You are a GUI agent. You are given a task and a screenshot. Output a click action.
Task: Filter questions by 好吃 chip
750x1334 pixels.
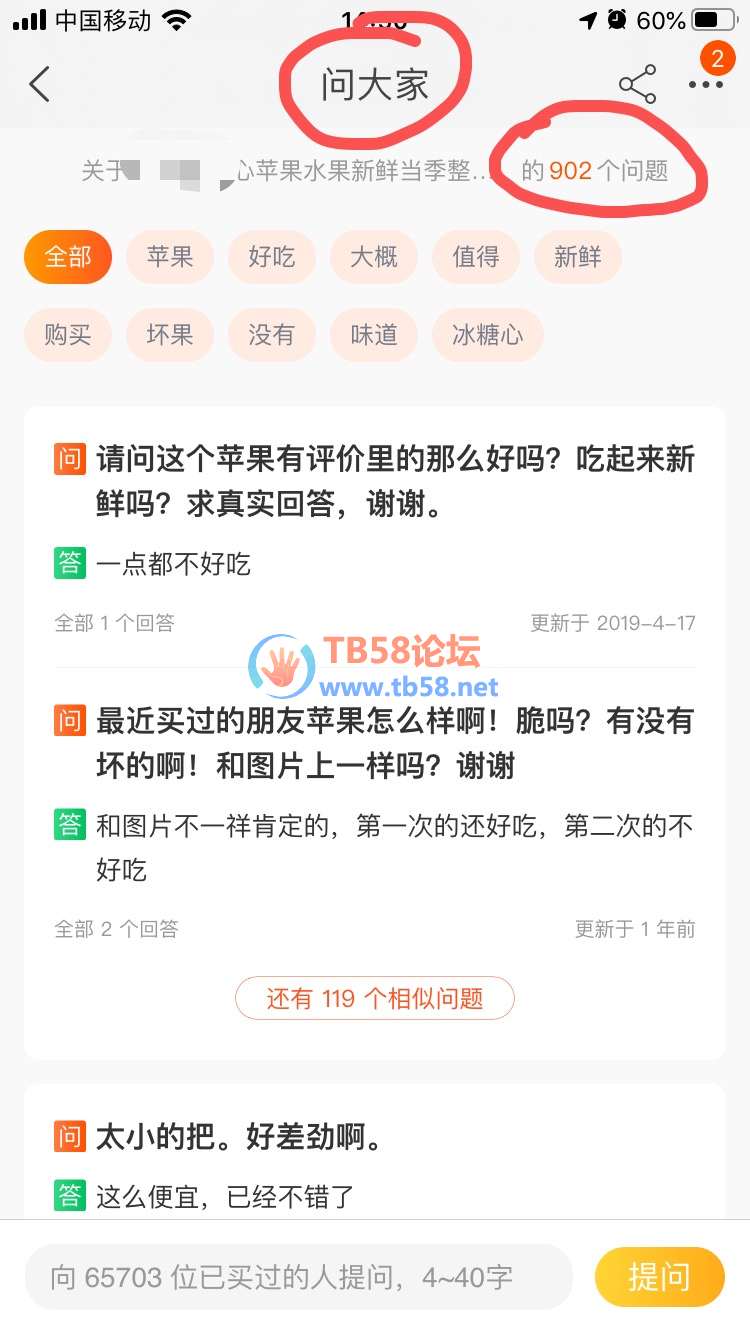(272, 257)
